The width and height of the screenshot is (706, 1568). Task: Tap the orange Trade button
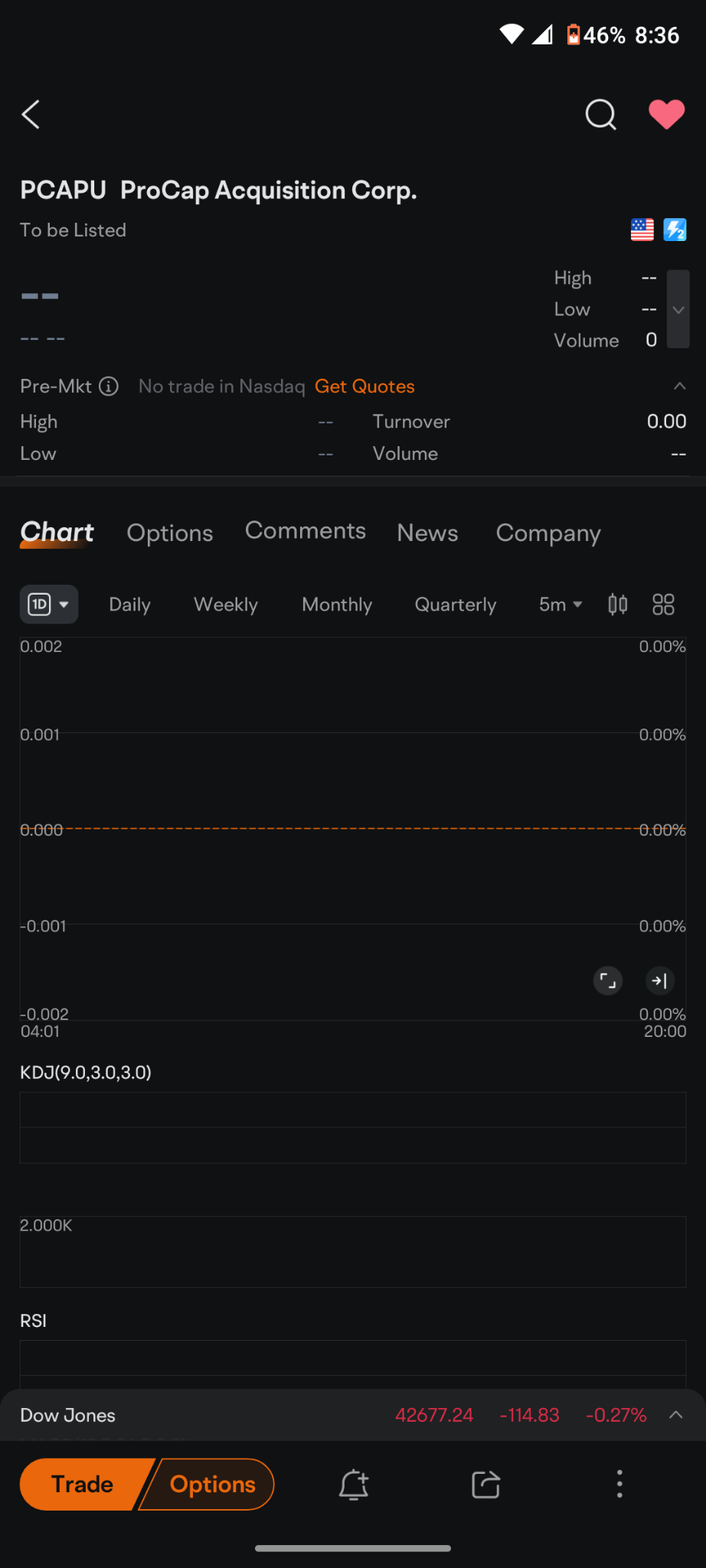coord(83,1485)
